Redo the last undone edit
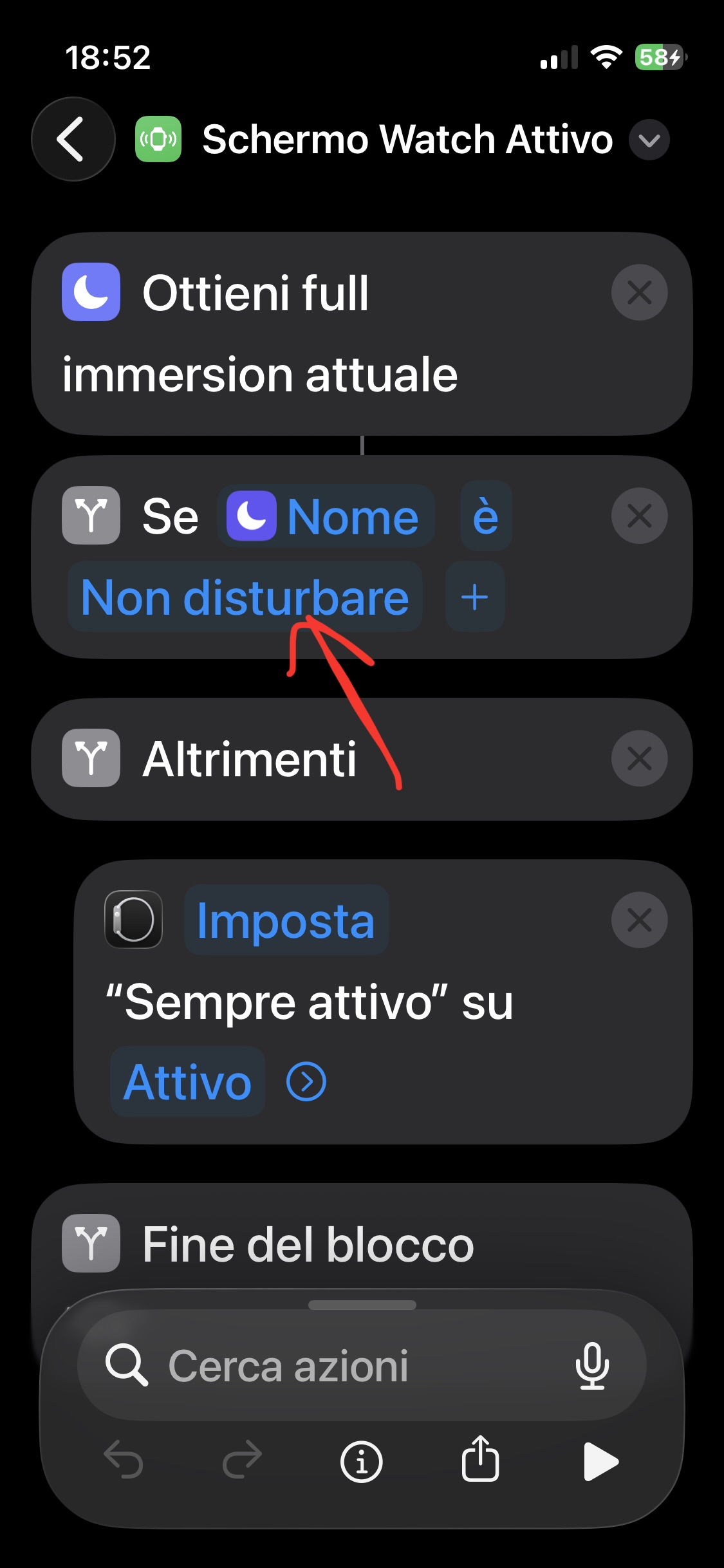Image resolution: width=724 pixels, height=1568 pixels. (242, 1461)
